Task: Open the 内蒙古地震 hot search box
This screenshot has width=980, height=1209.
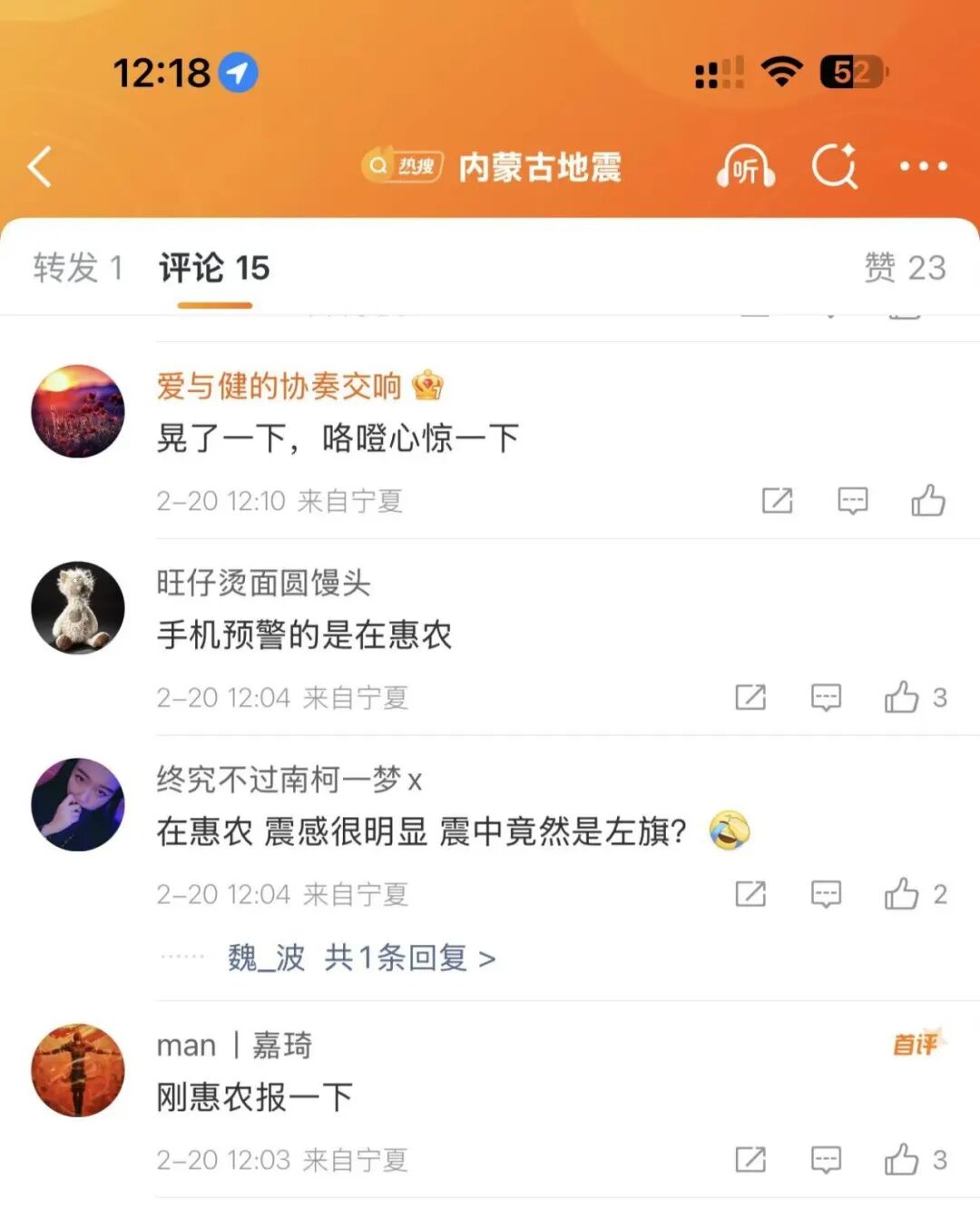Action: pyautogui.click(x=495, y=167)
